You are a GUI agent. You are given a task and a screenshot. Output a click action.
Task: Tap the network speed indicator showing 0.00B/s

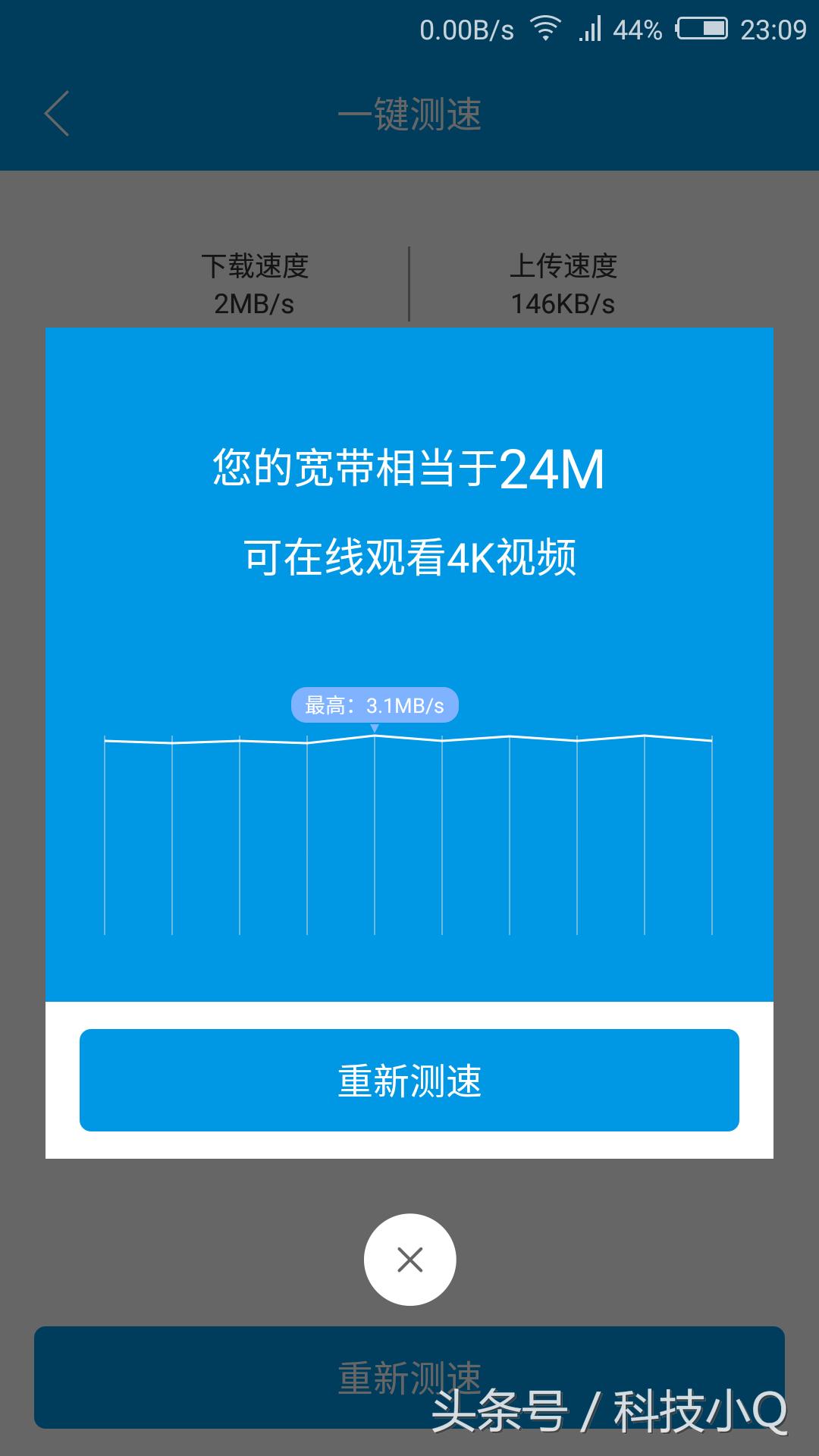pyautogui.click(x=466, y=30)
